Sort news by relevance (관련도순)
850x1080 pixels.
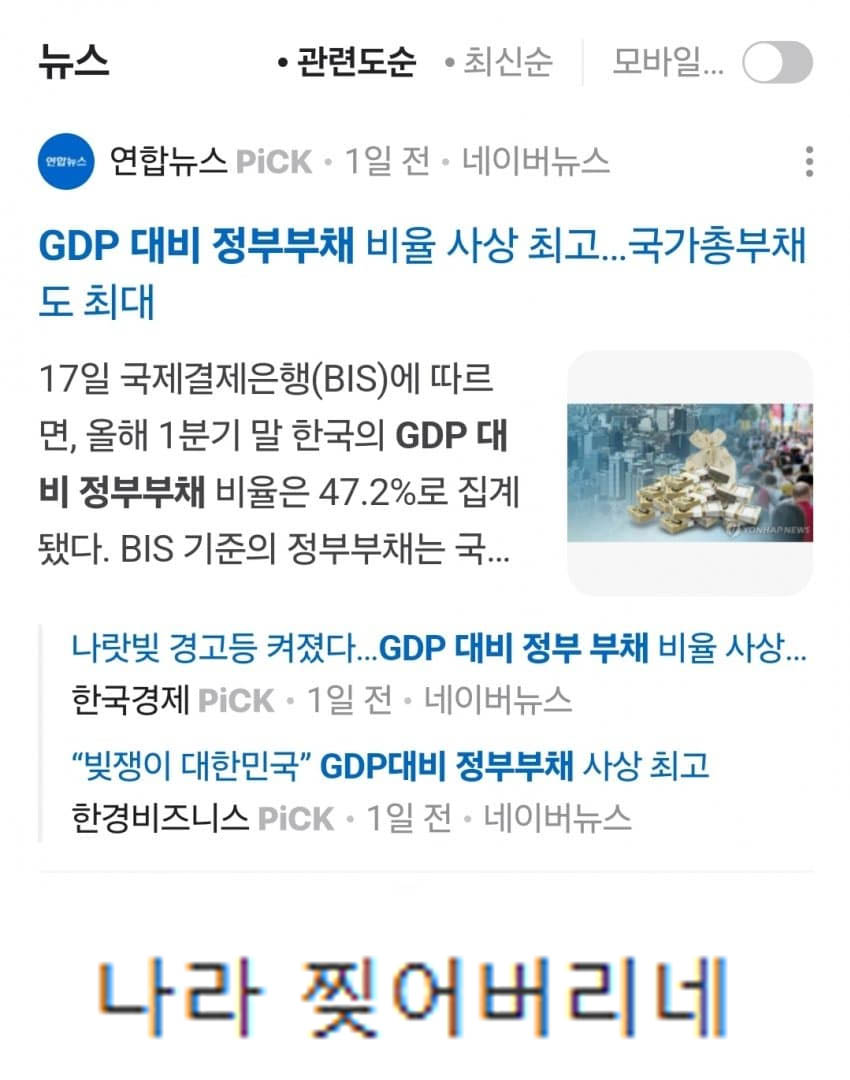coord(347,64)
